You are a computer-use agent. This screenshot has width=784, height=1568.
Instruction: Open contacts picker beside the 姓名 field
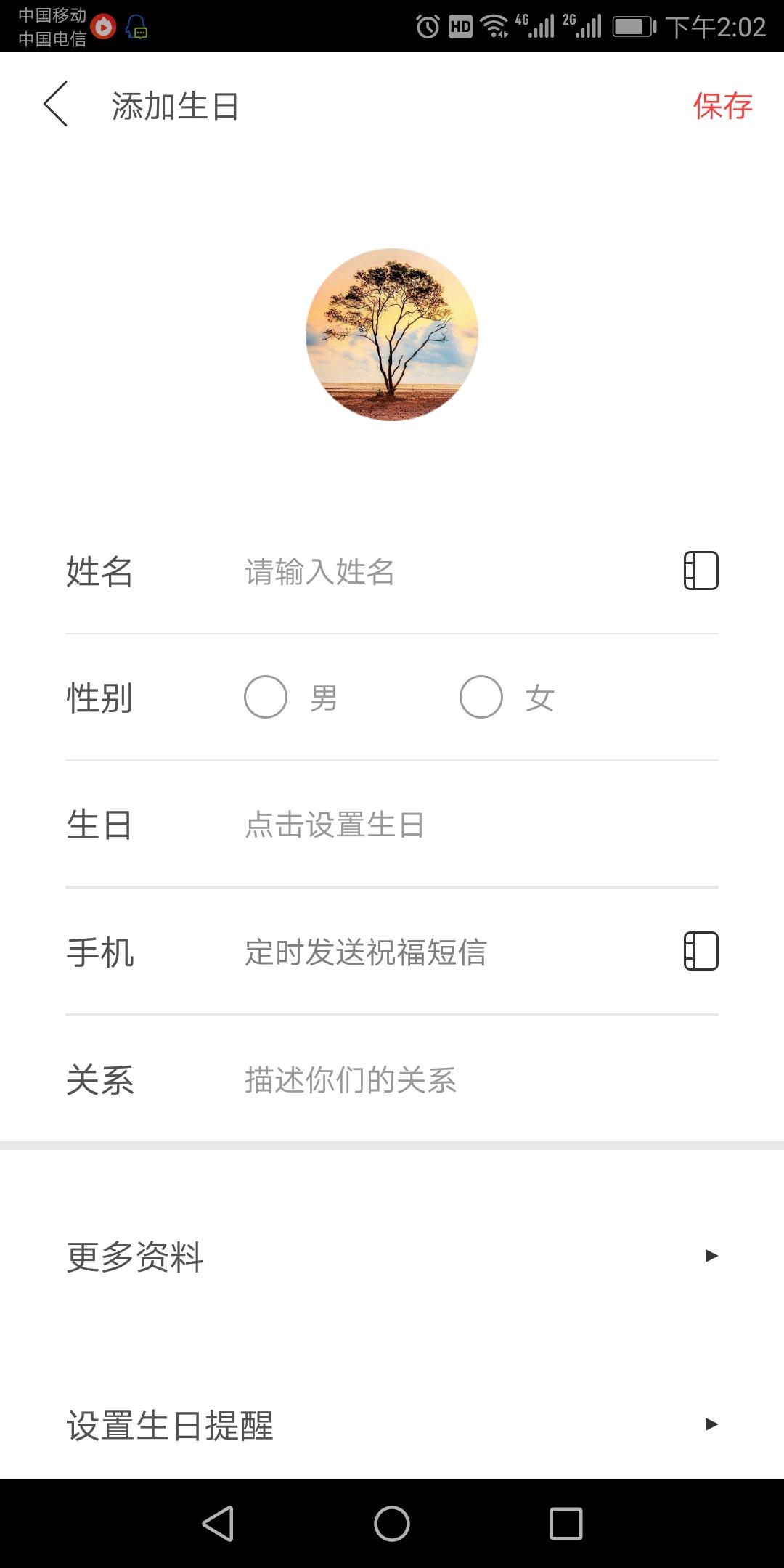701,571
